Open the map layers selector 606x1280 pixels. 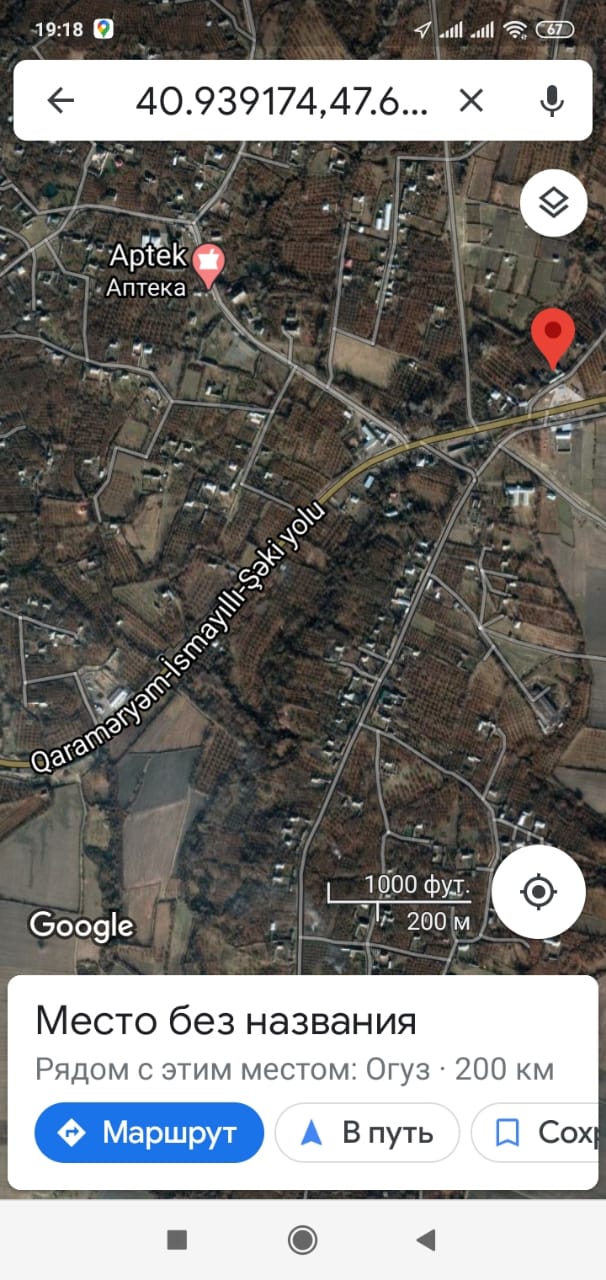pyautogui.click(x=553, y=204)
